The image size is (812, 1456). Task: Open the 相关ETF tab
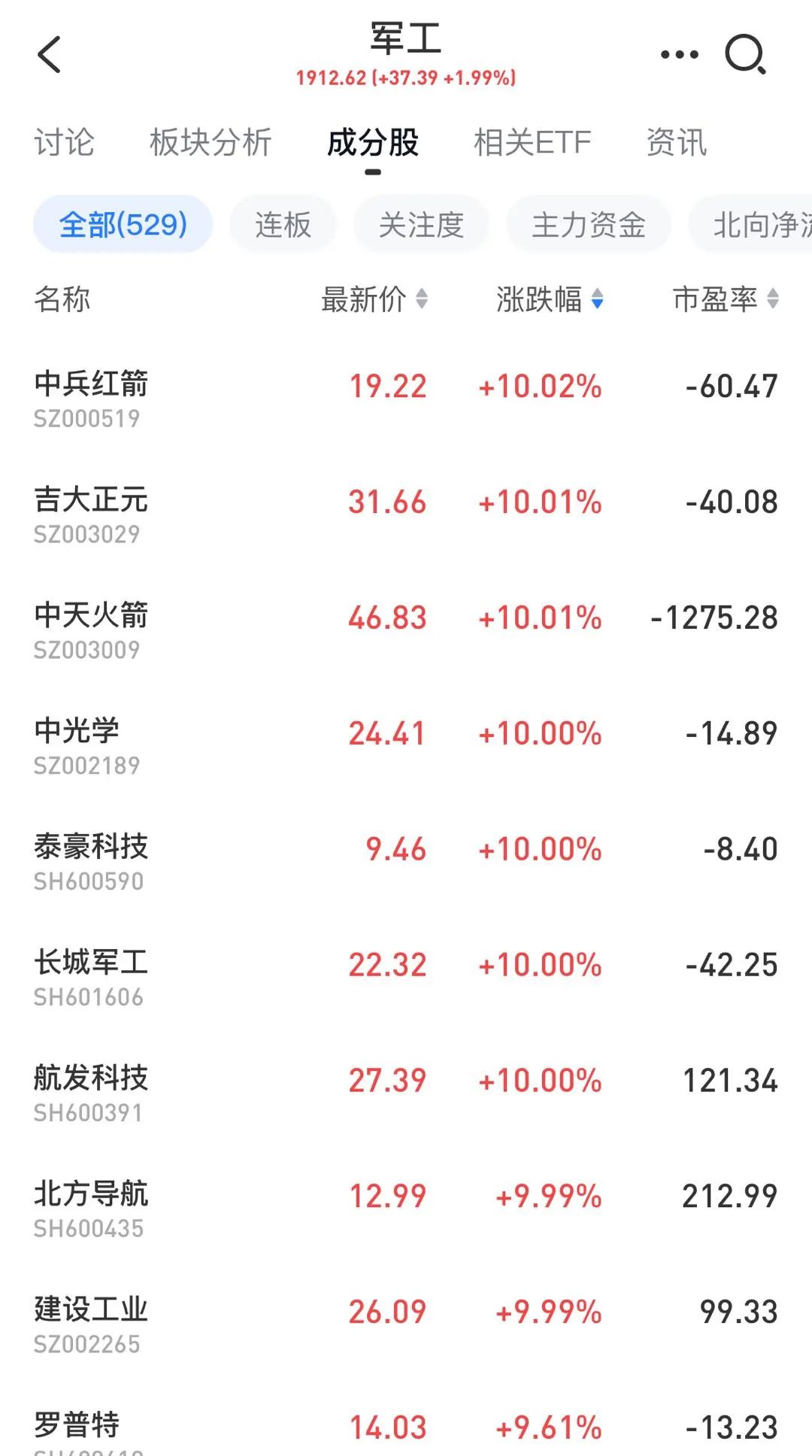tap(533, 142)
